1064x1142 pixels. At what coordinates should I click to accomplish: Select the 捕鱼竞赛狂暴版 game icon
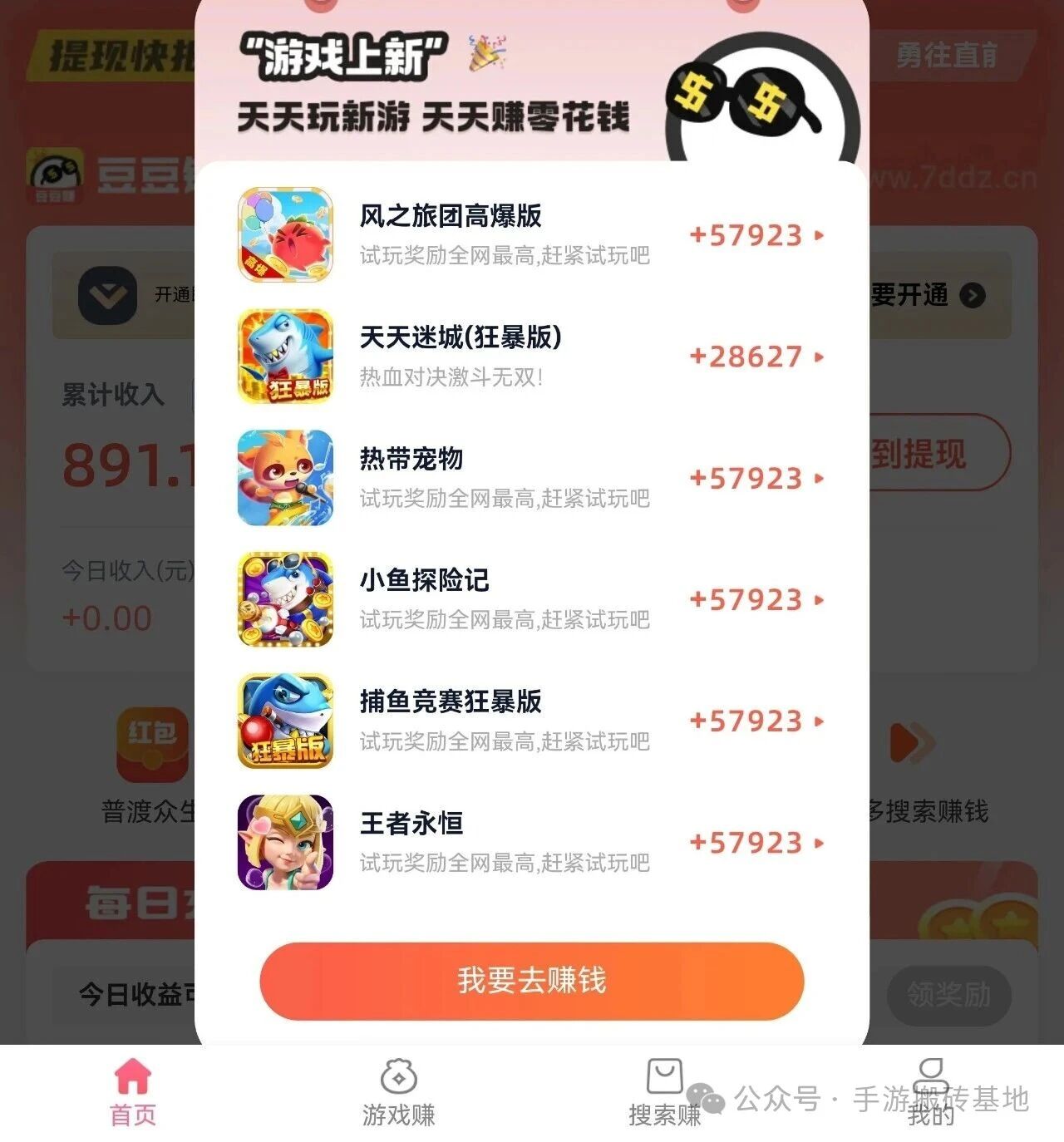[285, 721]
